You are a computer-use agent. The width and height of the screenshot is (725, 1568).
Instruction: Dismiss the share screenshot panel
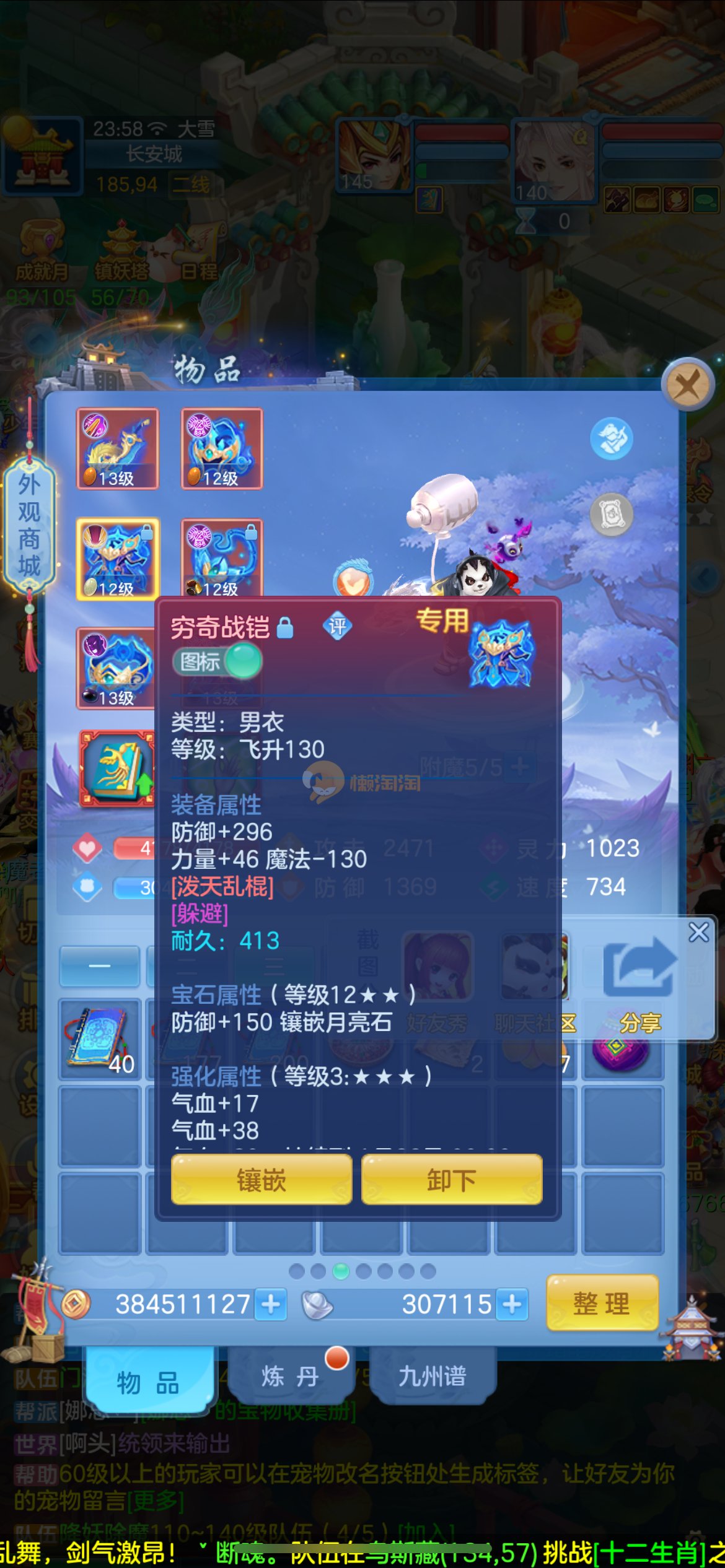coord(698,932)
